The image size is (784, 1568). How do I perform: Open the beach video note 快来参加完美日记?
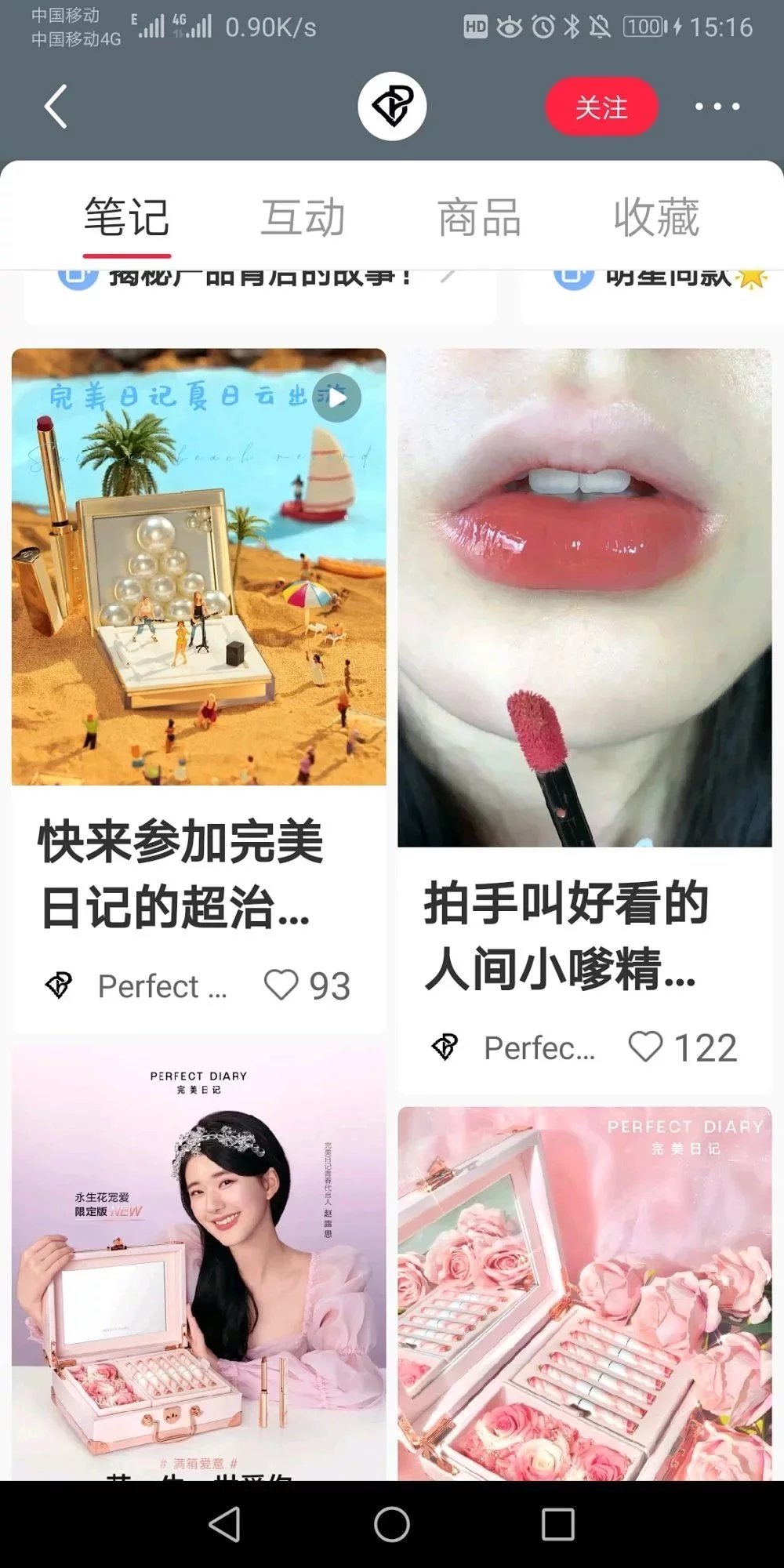tap(198, 568)
